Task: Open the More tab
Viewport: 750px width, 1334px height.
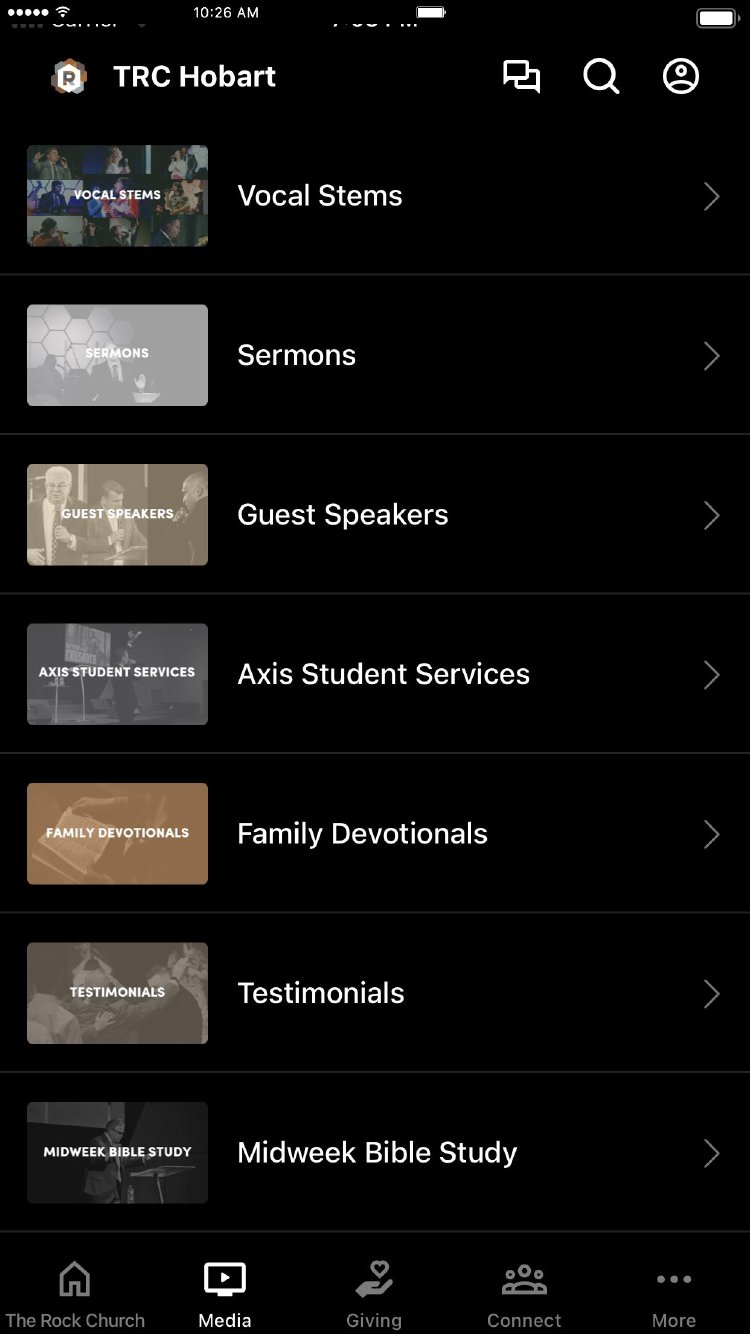Action: point(674,1294)
